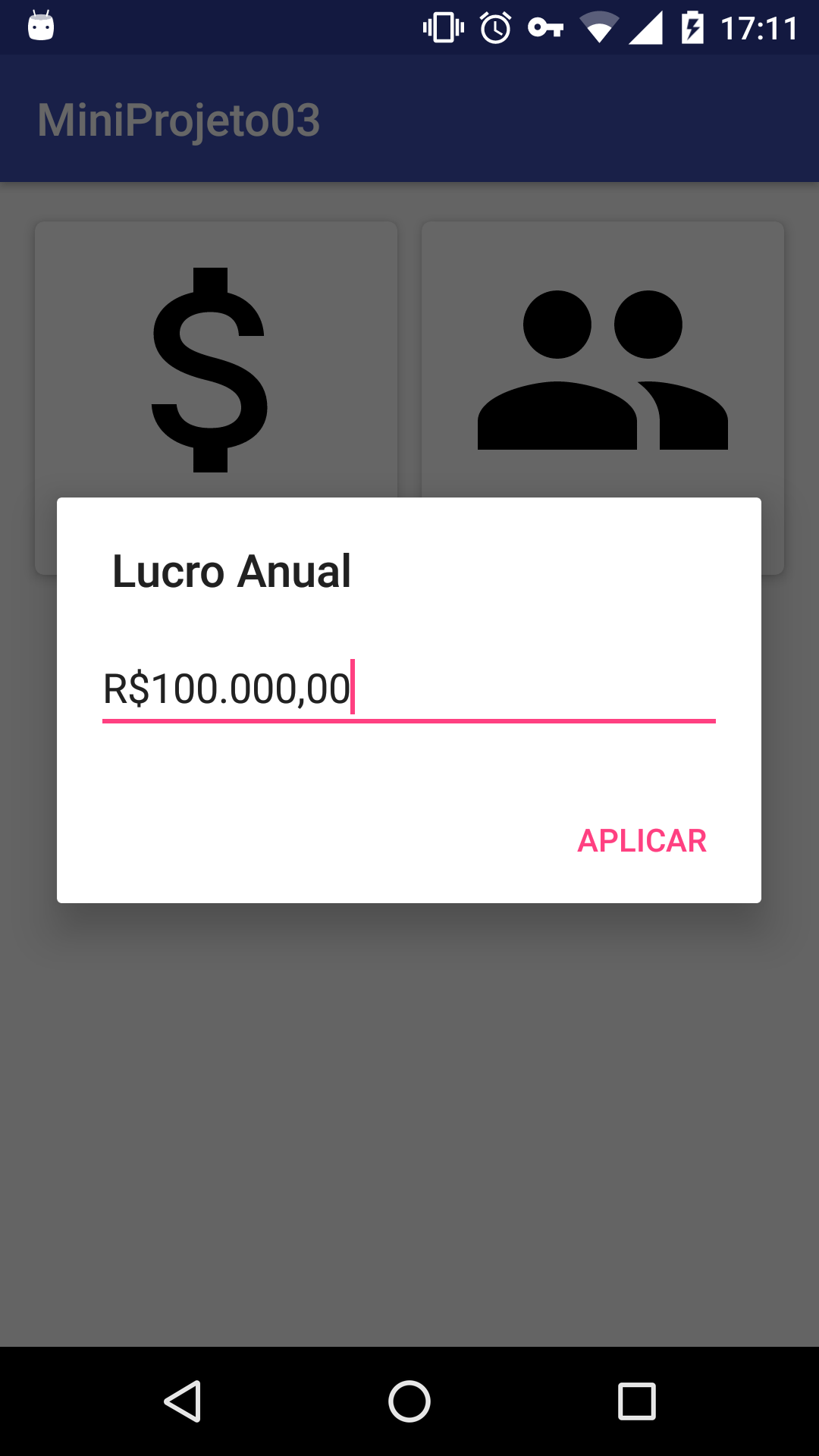Go to the home screen
The width and height of the screenshot is (819, 1456).
tap(409, 1401)
